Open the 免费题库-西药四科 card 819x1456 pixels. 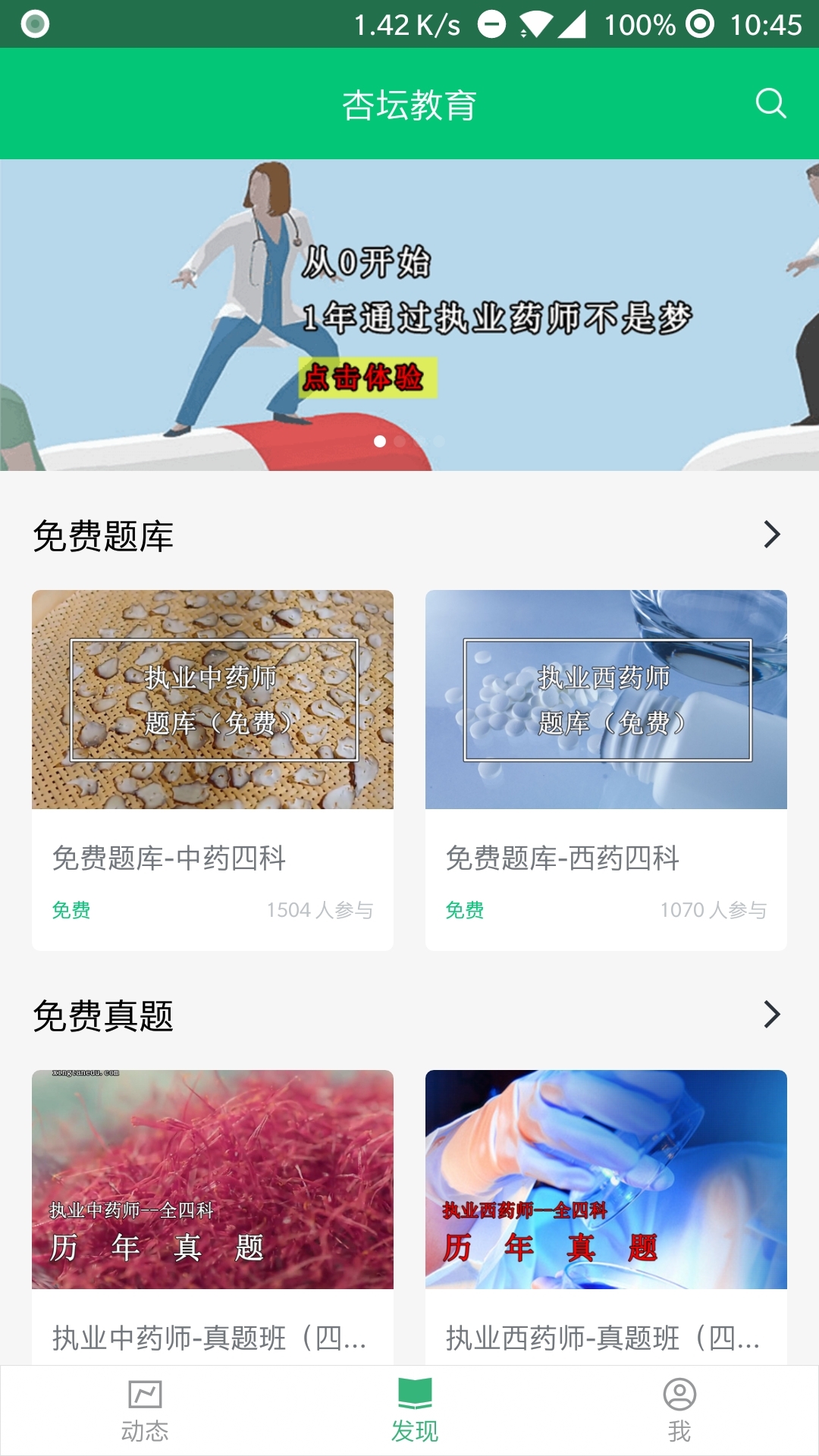[x=606, y=770]
